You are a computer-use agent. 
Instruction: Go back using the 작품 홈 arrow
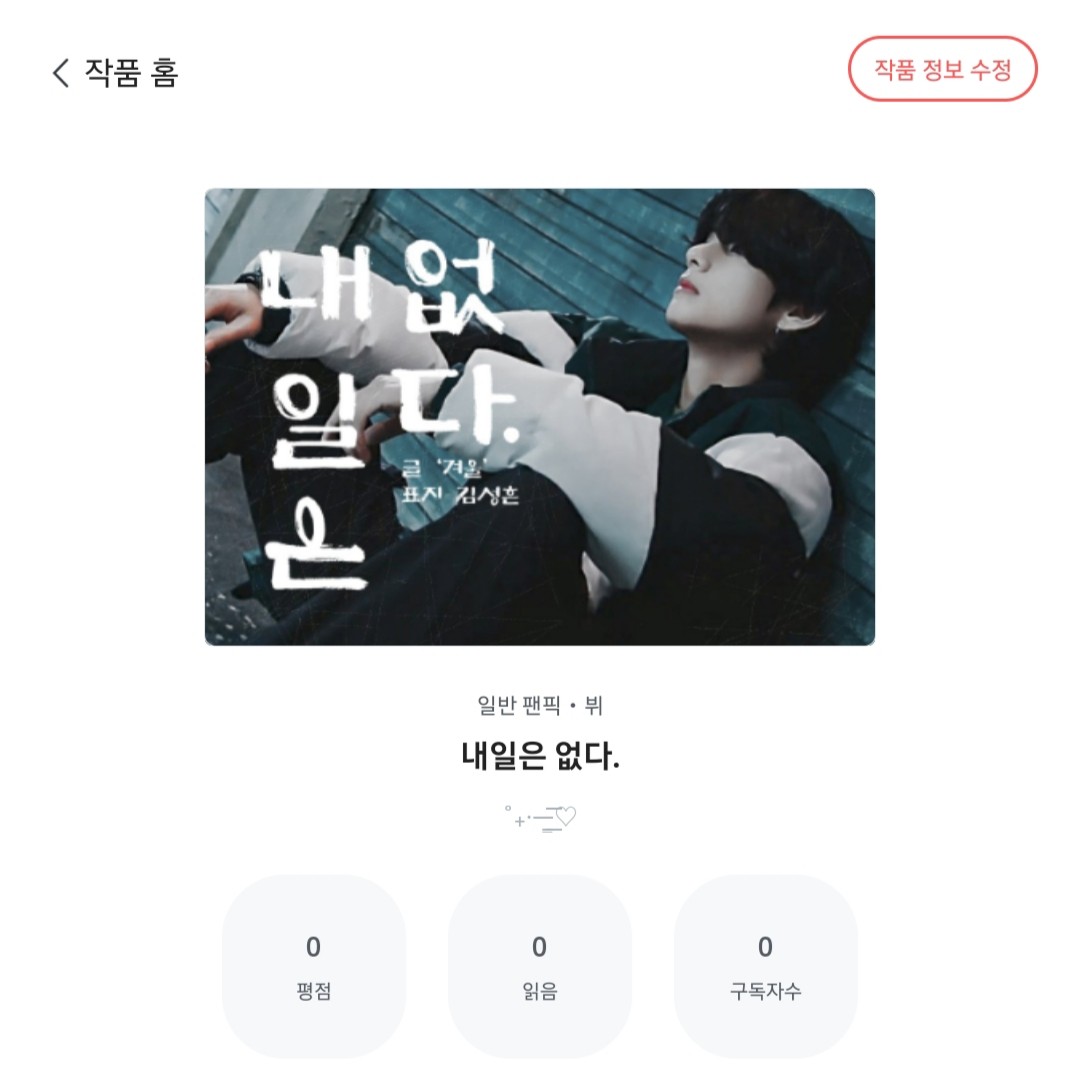pyautogui.click(x=62, y=73)
